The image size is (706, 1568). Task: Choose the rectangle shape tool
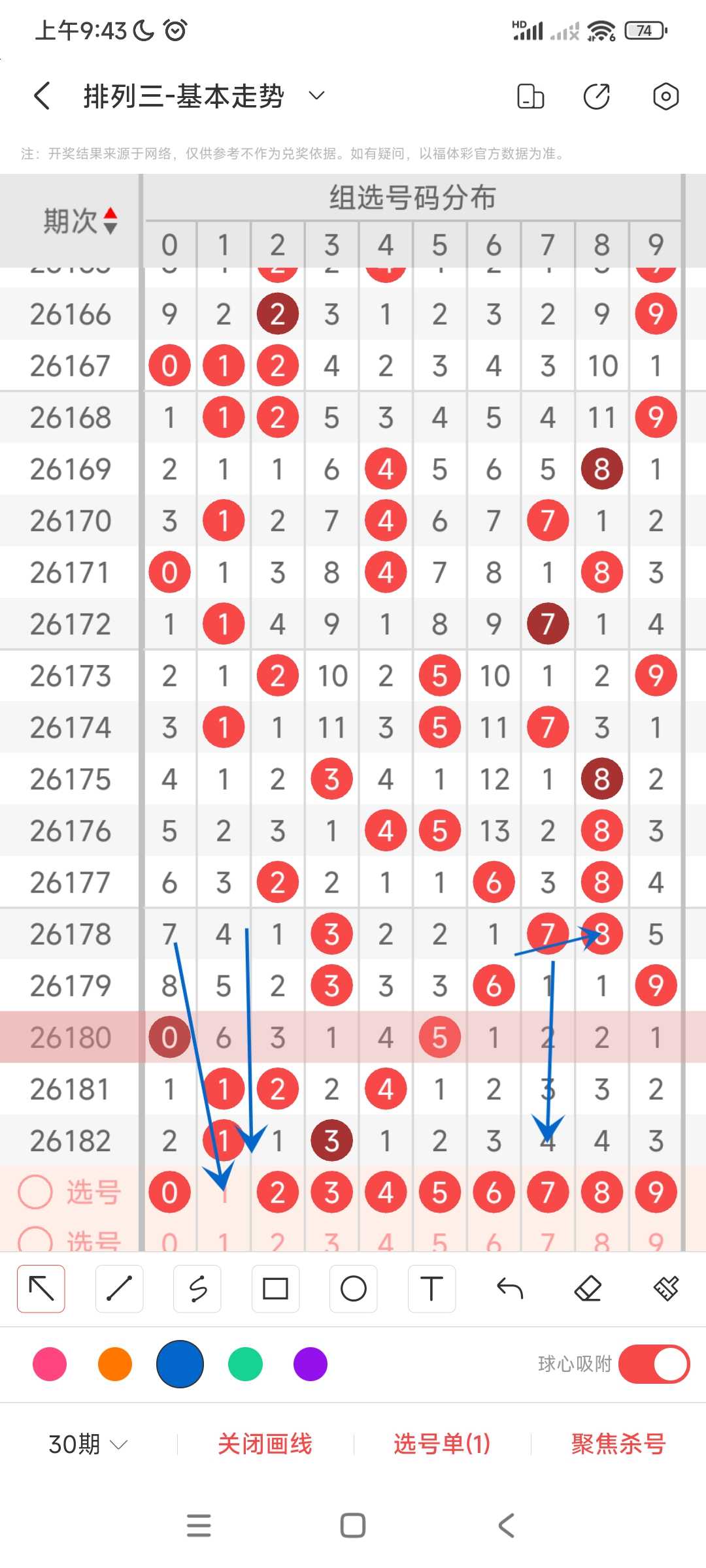click(x=275, y=1288)
